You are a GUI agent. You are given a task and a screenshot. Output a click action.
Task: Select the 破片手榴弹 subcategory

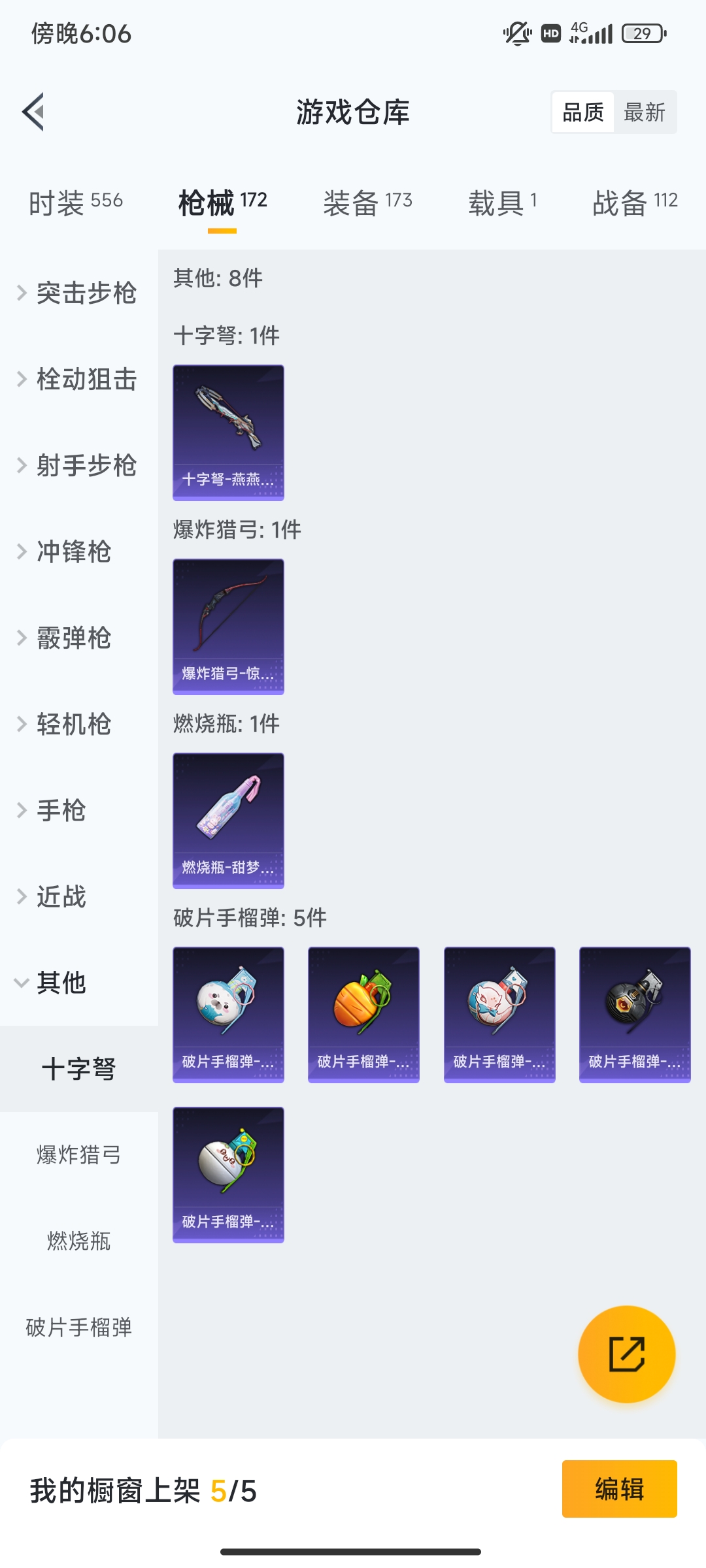78,1327
